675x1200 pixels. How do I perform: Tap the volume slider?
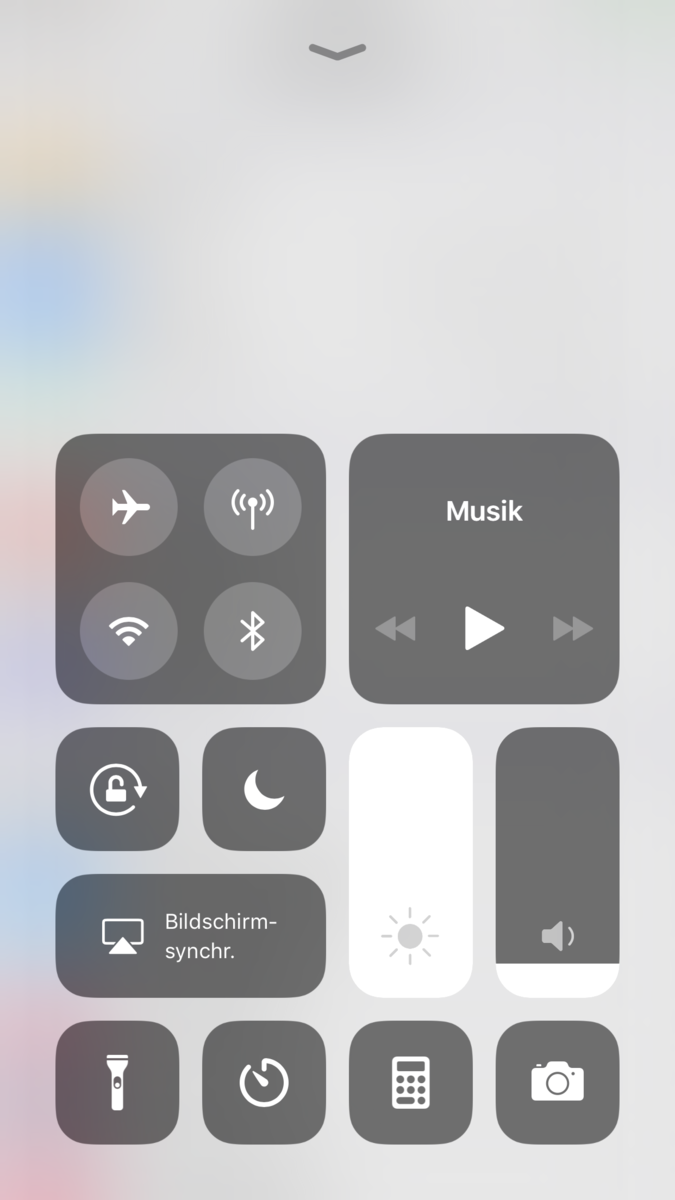click(x=557, y=862)
